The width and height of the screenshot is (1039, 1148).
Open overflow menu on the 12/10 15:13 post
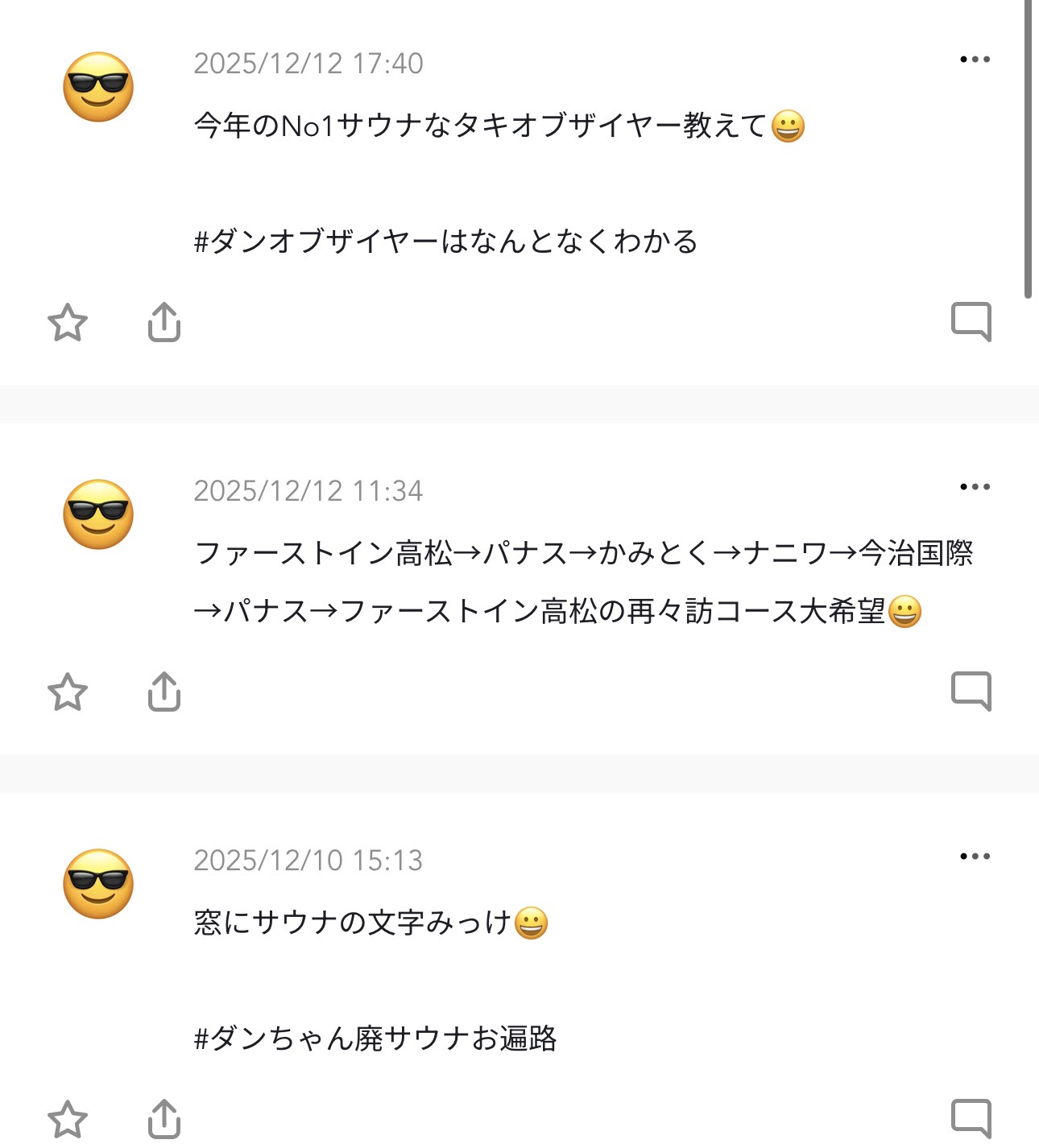(975, 857)
